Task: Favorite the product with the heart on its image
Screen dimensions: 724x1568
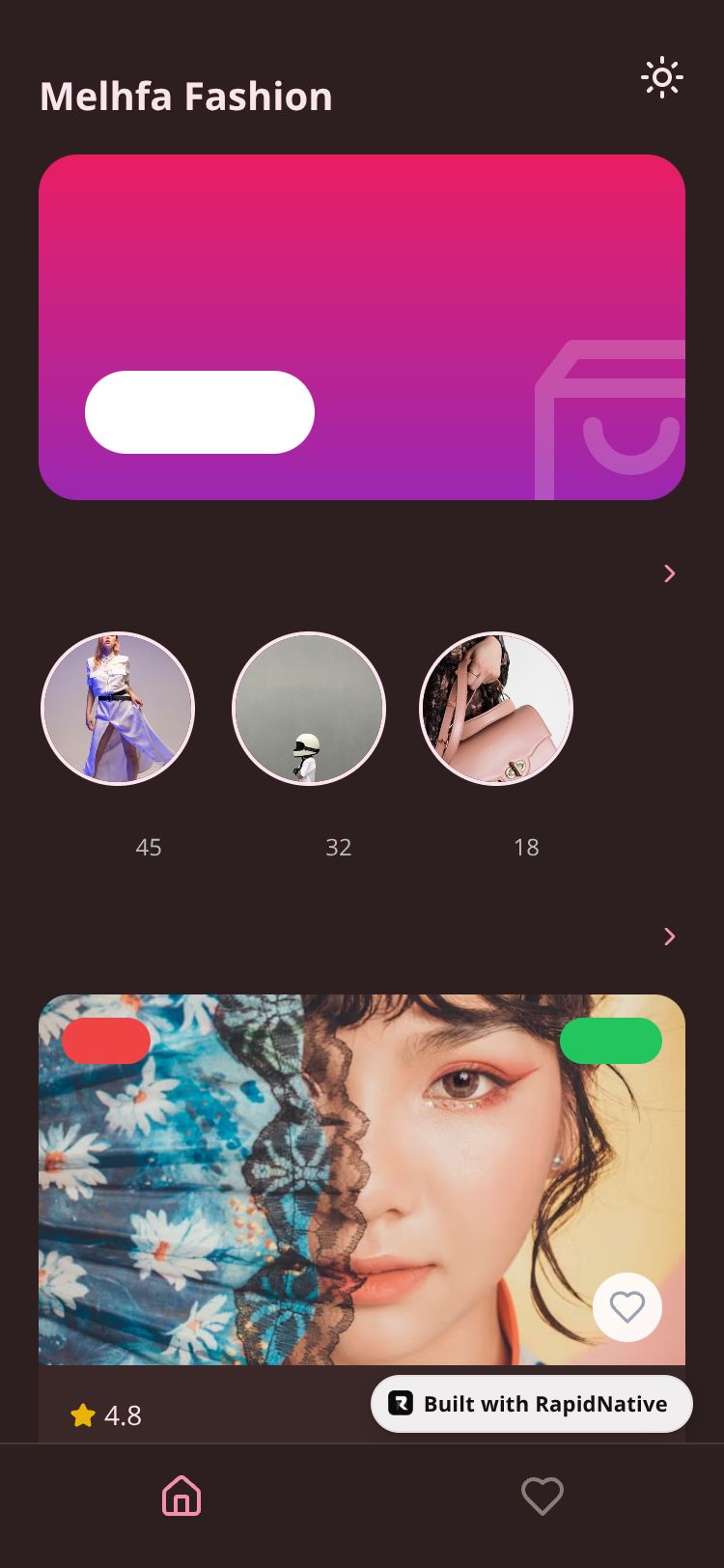Action: point(627,1307)
